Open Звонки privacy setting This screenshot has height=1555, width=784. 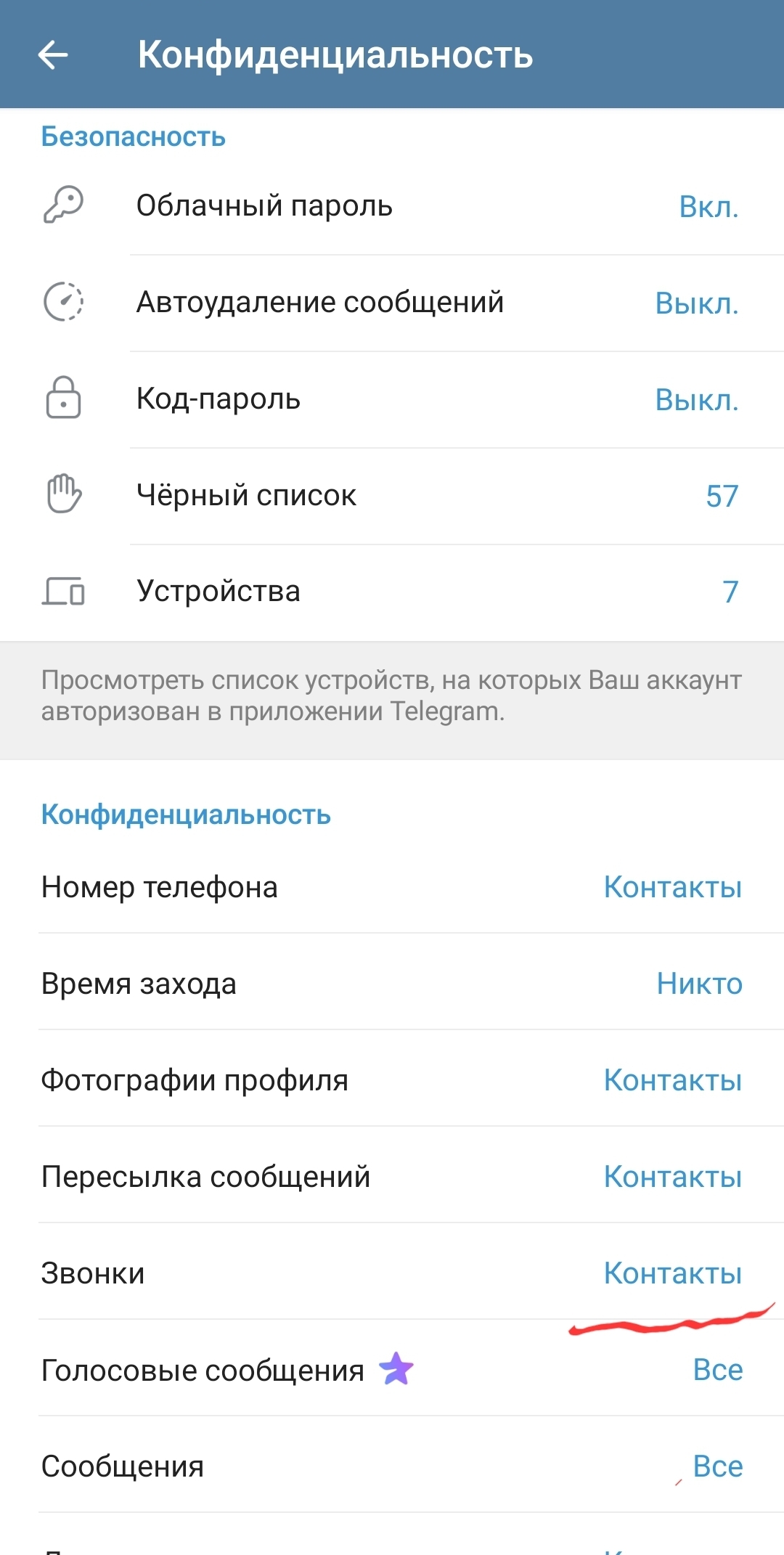pos(392,1273)
